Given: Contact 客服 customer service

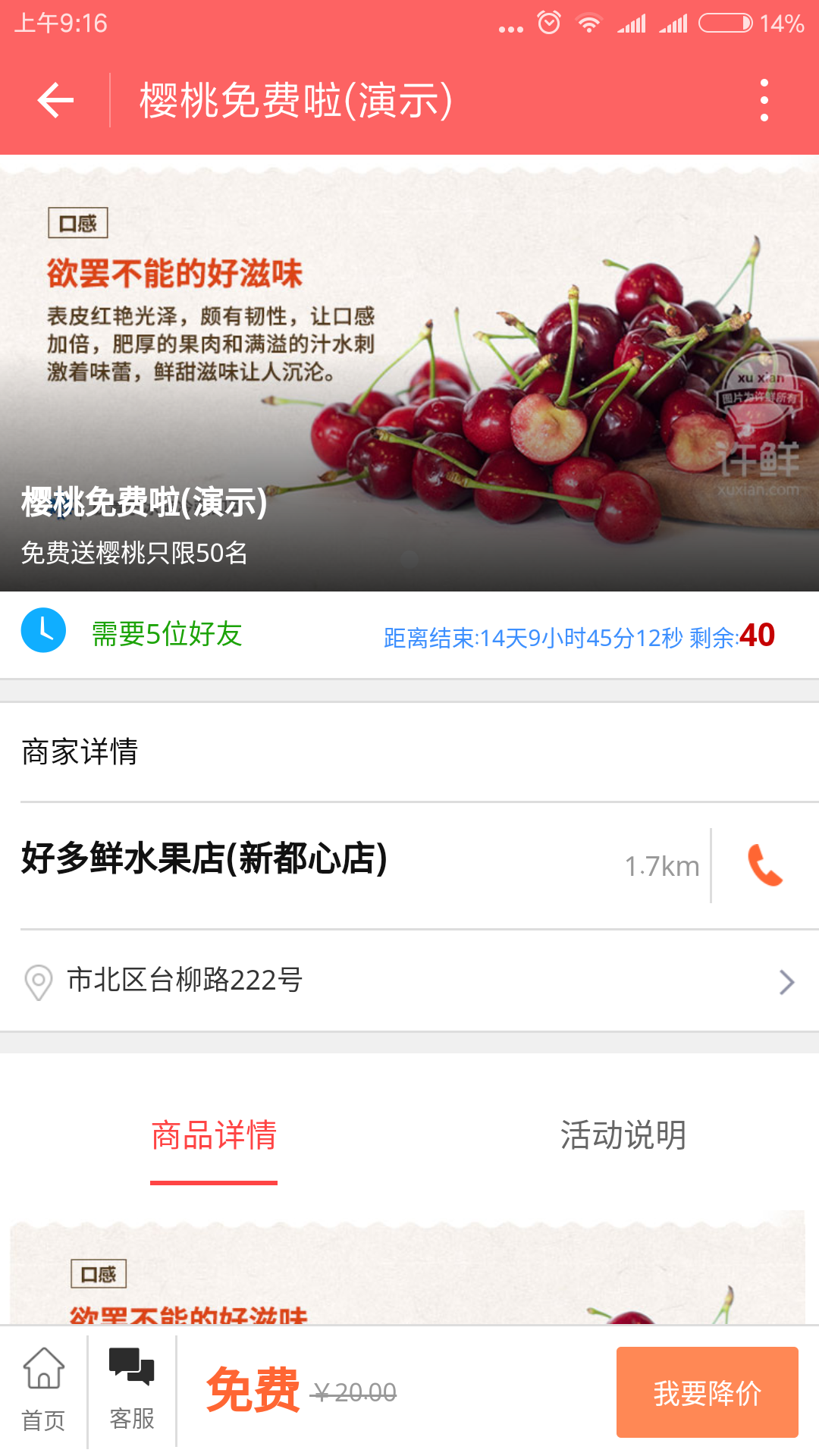Looking at the screenshot, I should coord(132,1390).
